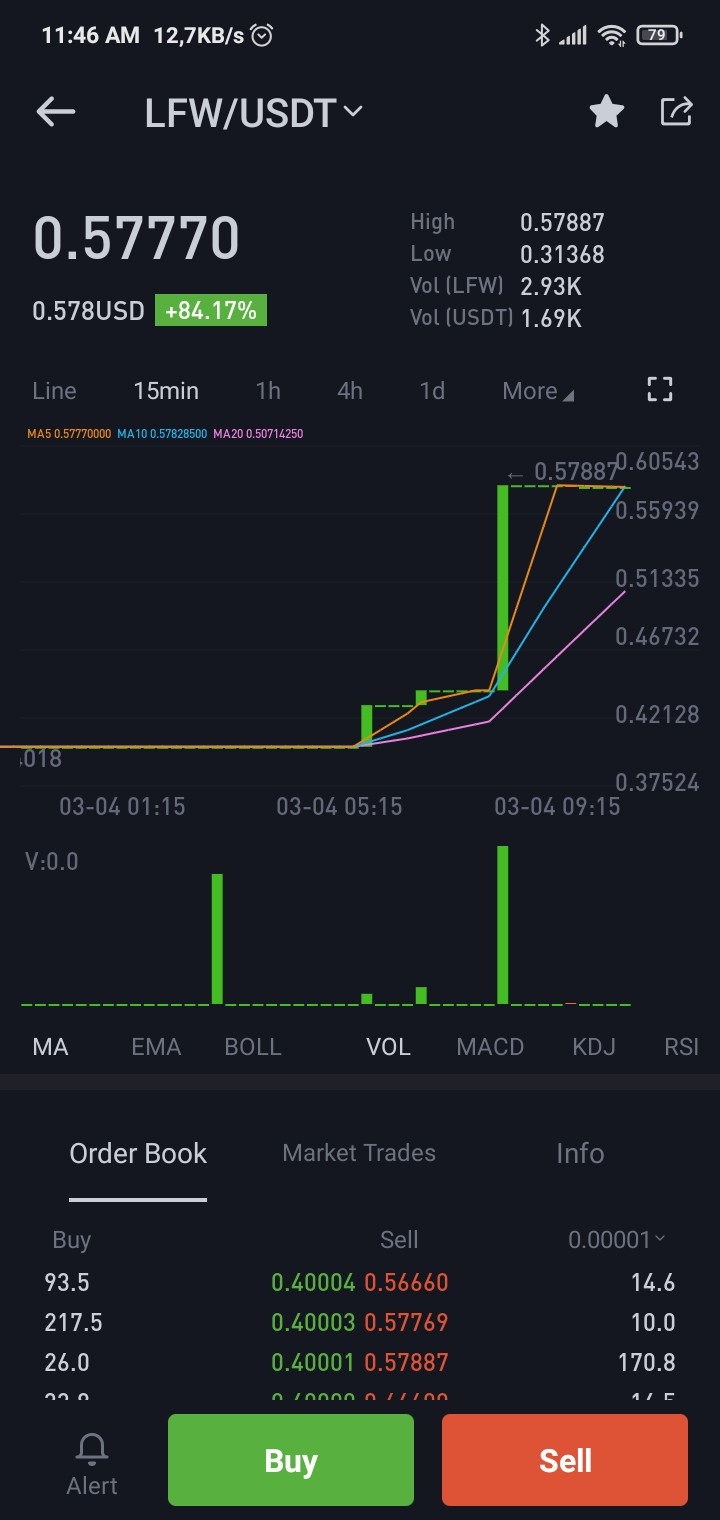Select the 1d chart interval

[432, 391]
